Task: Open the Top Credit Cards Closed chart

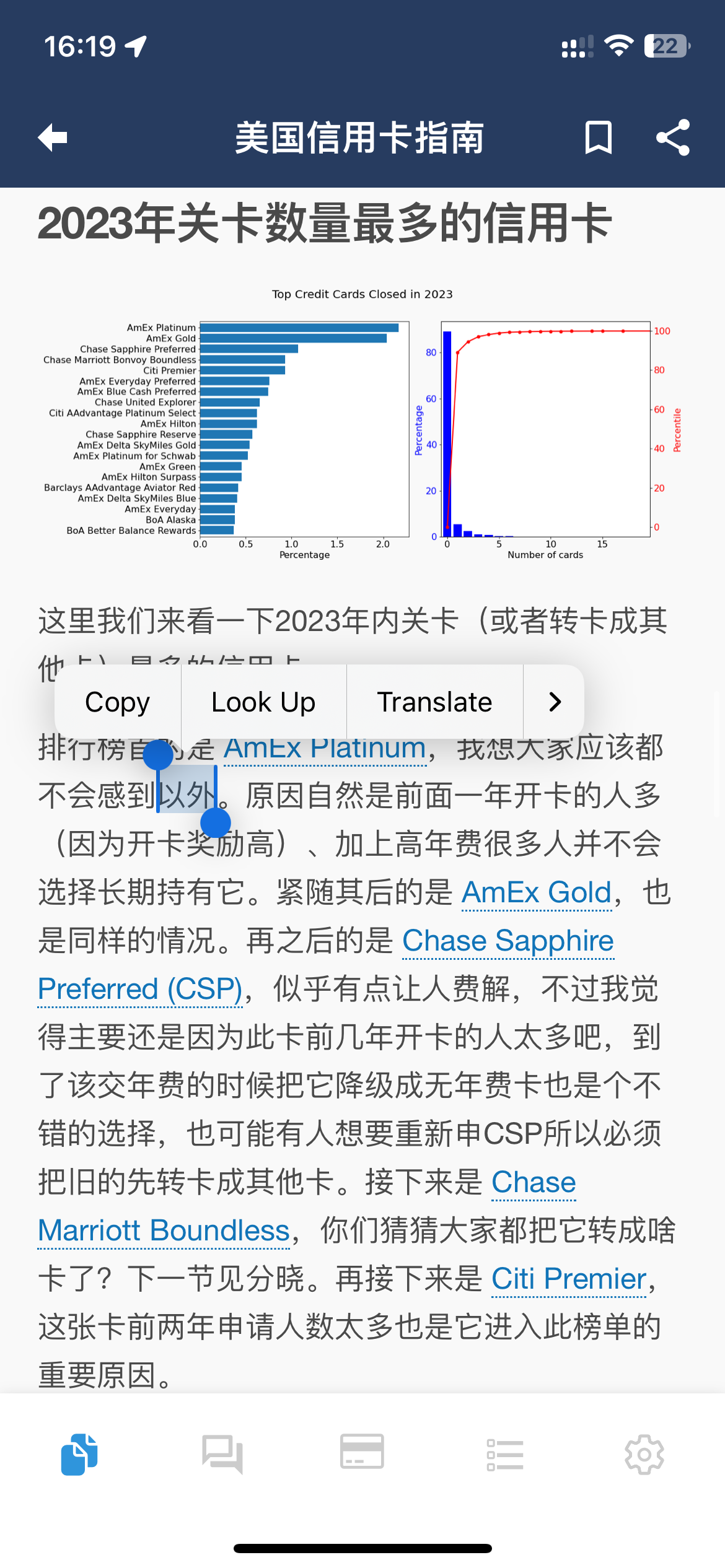Action: tap(362, 424)
